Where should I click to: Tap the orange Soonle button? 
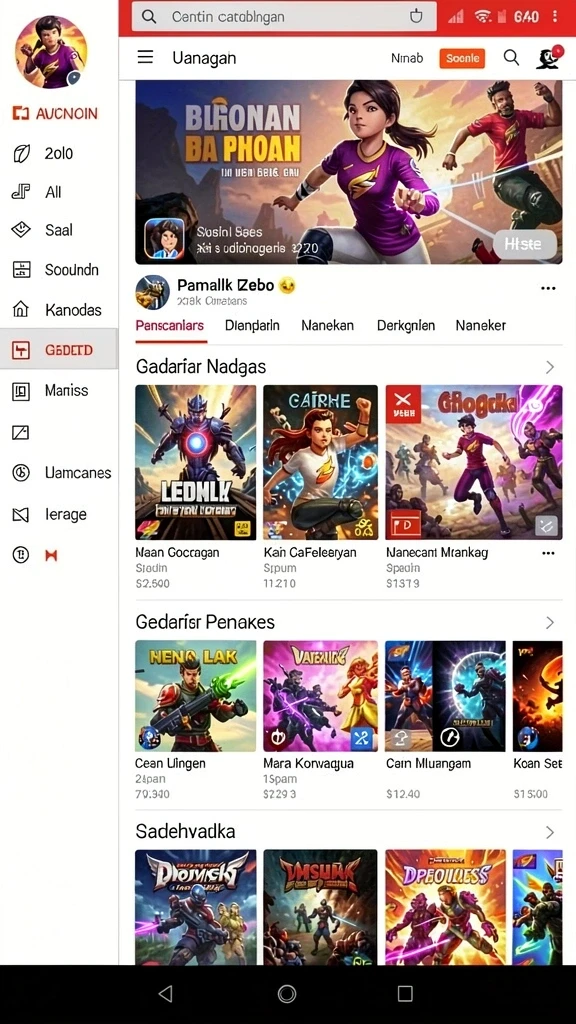(x=462, y=58)
